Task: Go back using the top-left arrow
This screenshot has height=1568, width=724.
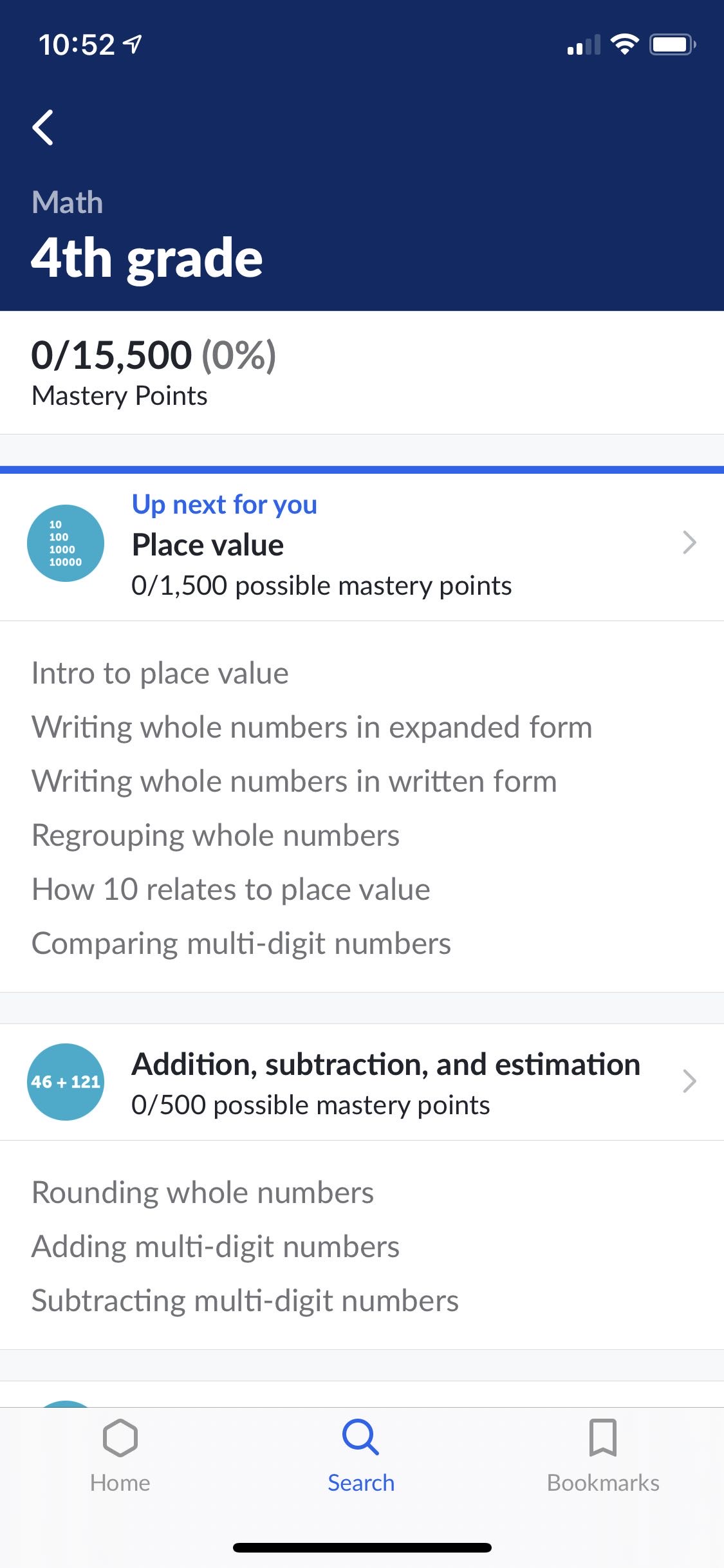Action: [x=43, y=127]
